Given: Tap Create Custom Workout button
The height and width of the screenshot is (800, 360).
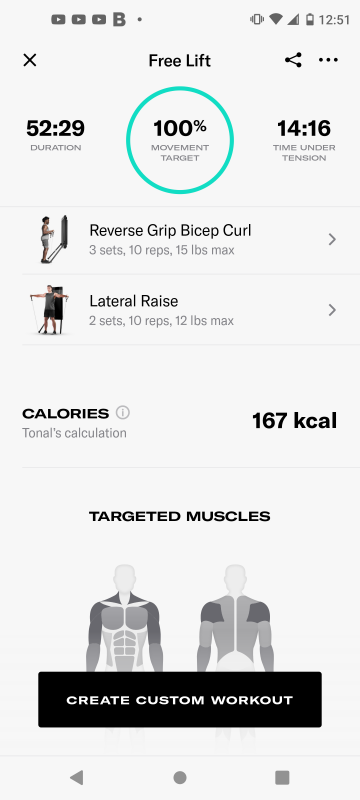Looking at the screenshot, I should [x=180, y=699].
